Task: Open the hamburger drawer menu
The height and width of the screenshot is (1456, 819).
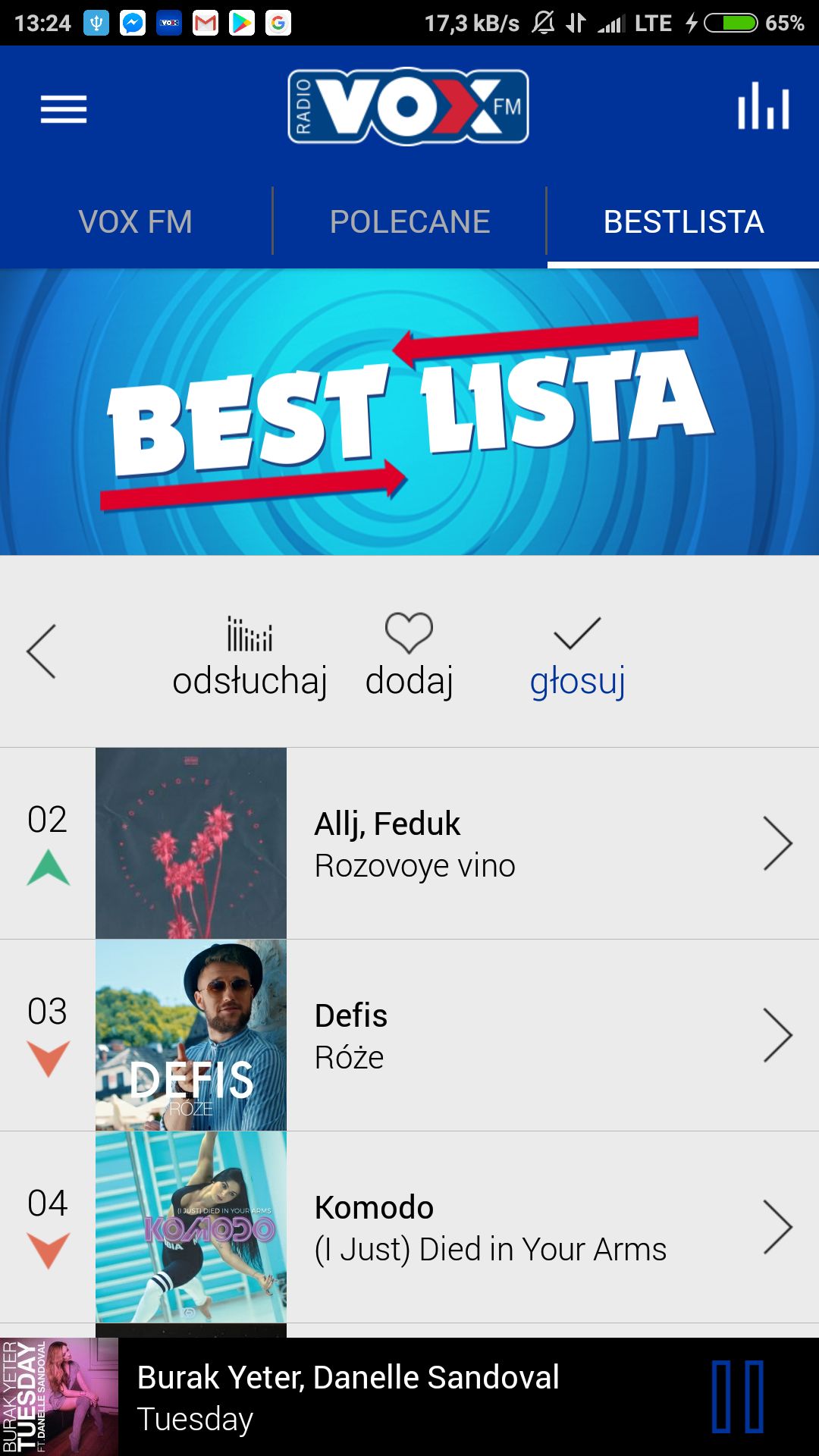Action: [64, 109]
